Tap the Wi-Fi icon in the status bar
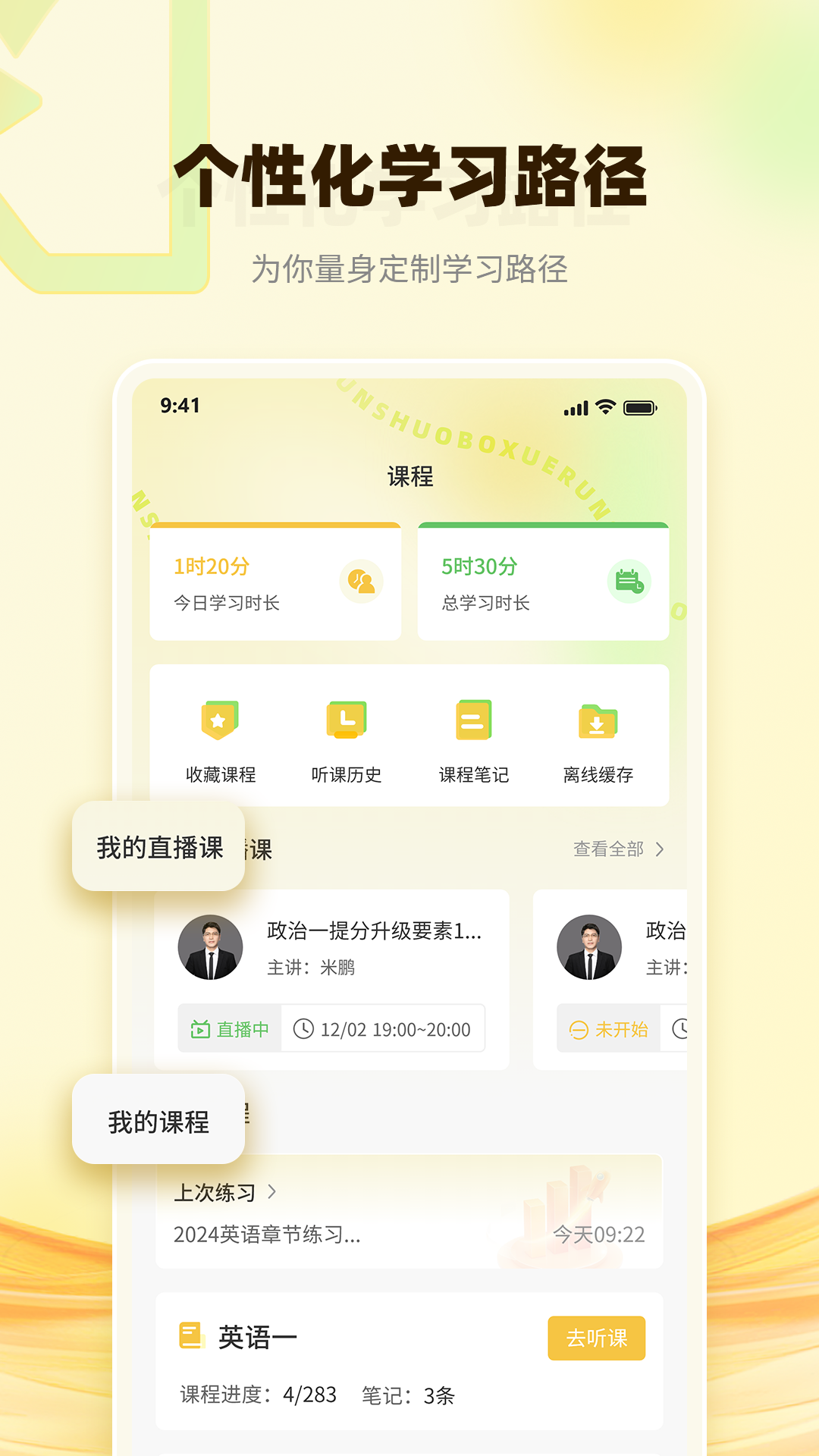 [x=605, y=406]
